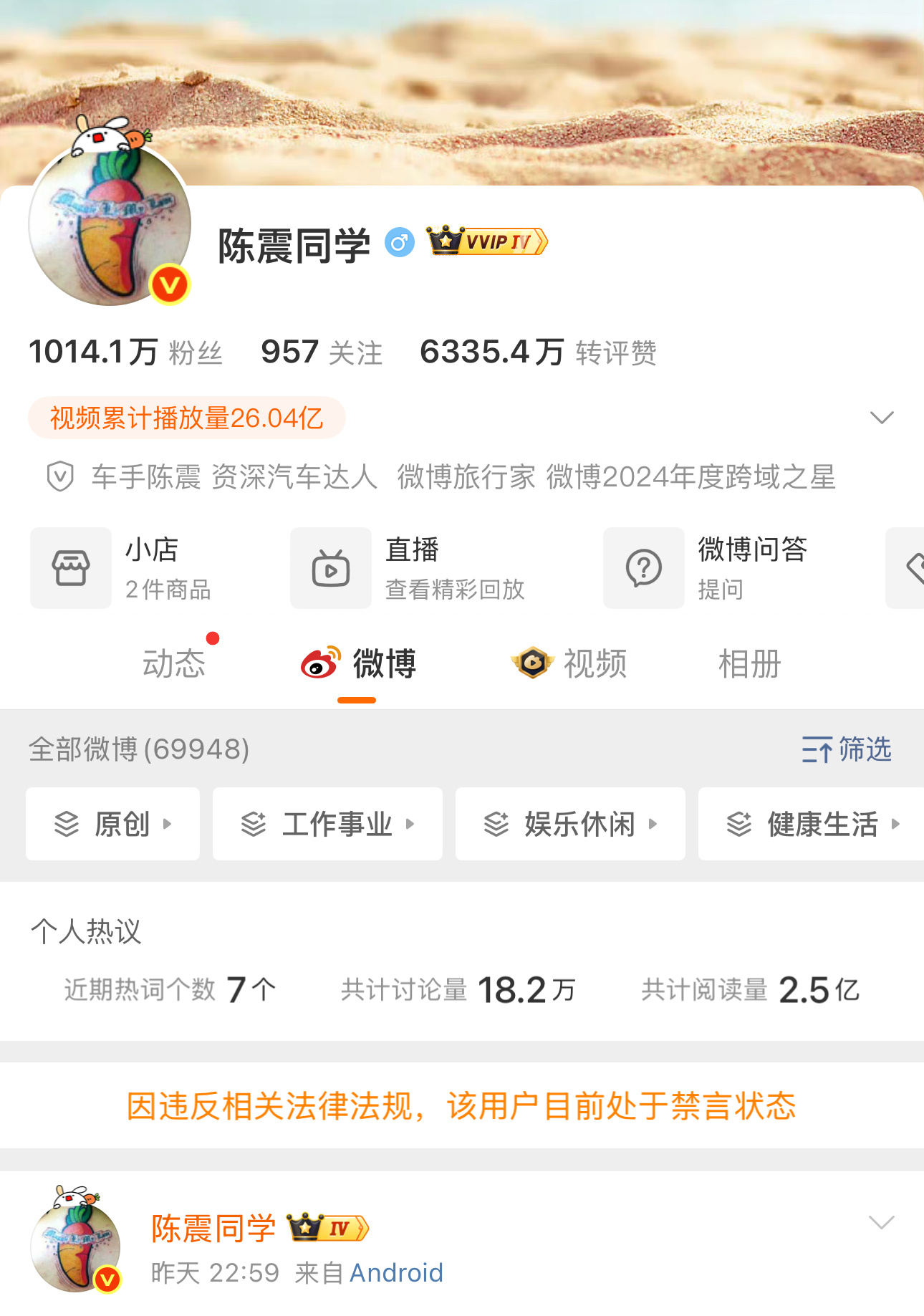Open 微博问答 question mark icon

coord(643,568)
